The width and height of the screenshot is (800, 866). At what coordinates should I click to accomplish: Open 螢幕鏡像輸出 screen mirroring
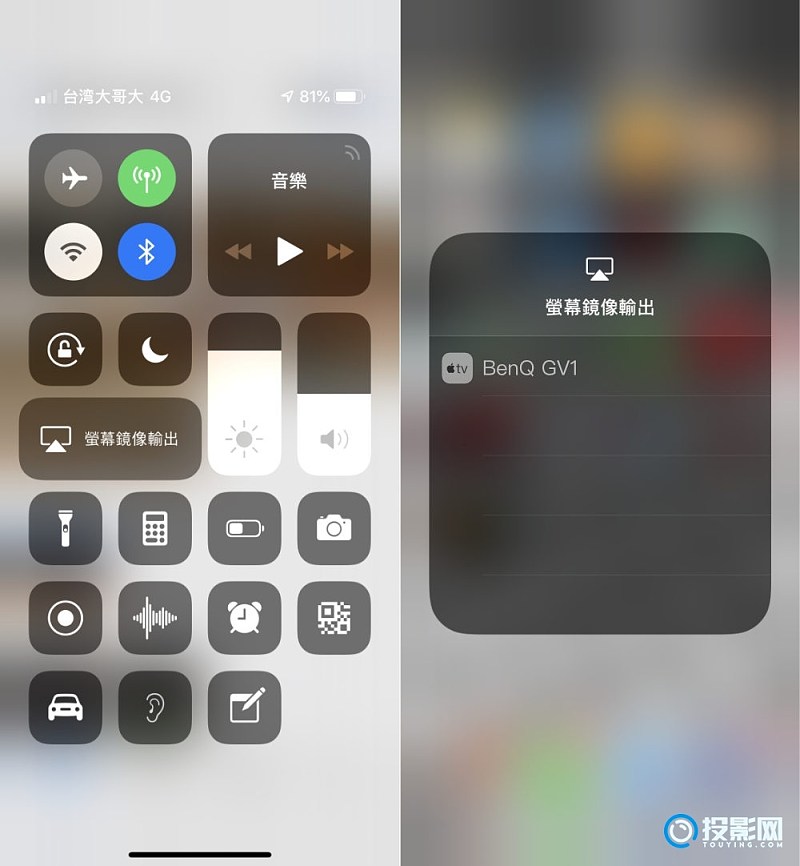(x=110, y=438)
